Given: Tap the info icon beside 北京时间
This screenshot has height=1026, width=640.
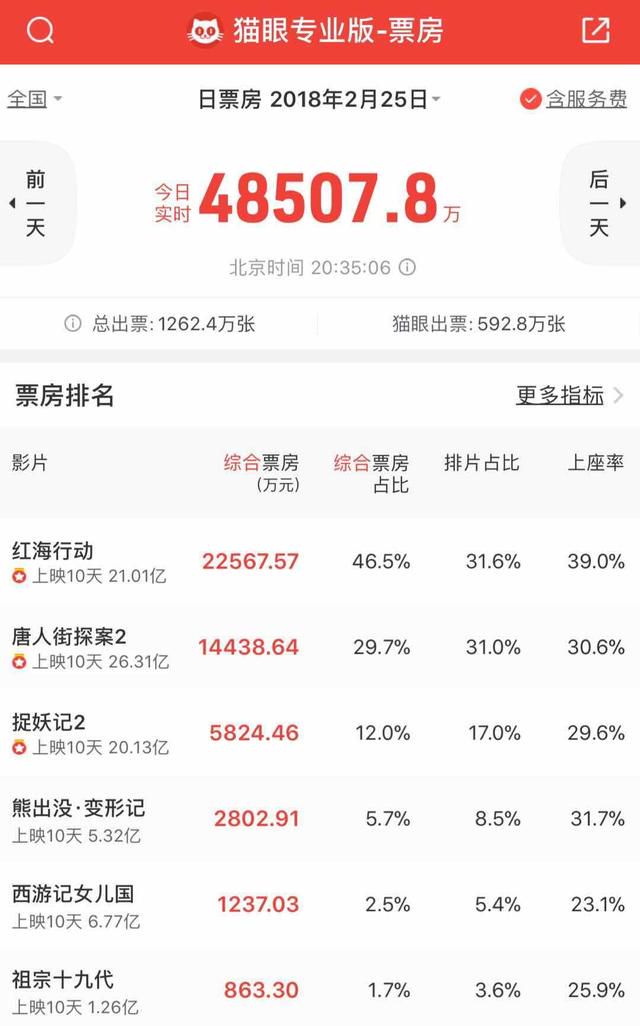Looking at the screenshot, I should (x=407, y=267).
